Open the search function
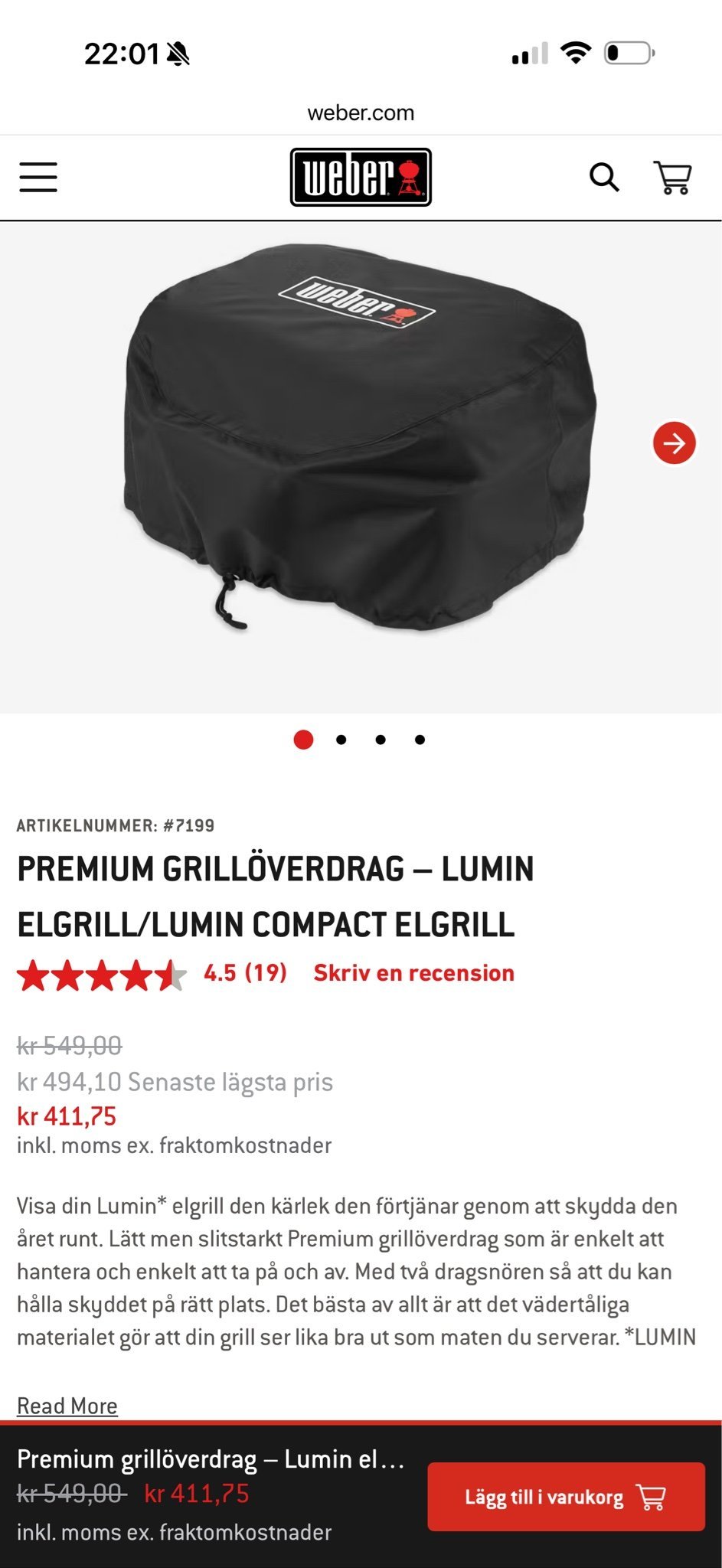The image size is (722, 1568). click(604, 178)
